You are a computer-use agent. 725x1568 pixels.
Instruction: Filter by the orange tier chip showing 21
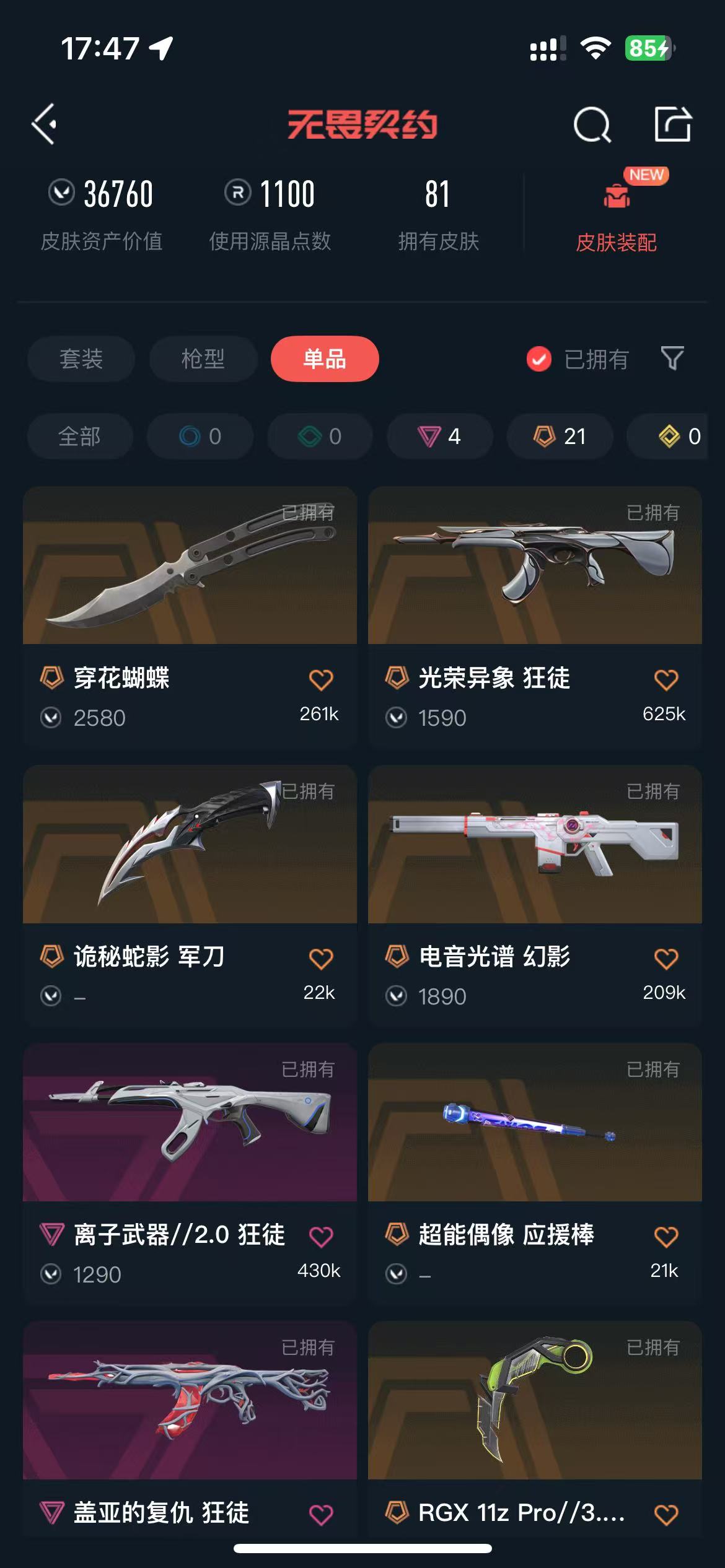pyautogui.click(x=560, y=437)
